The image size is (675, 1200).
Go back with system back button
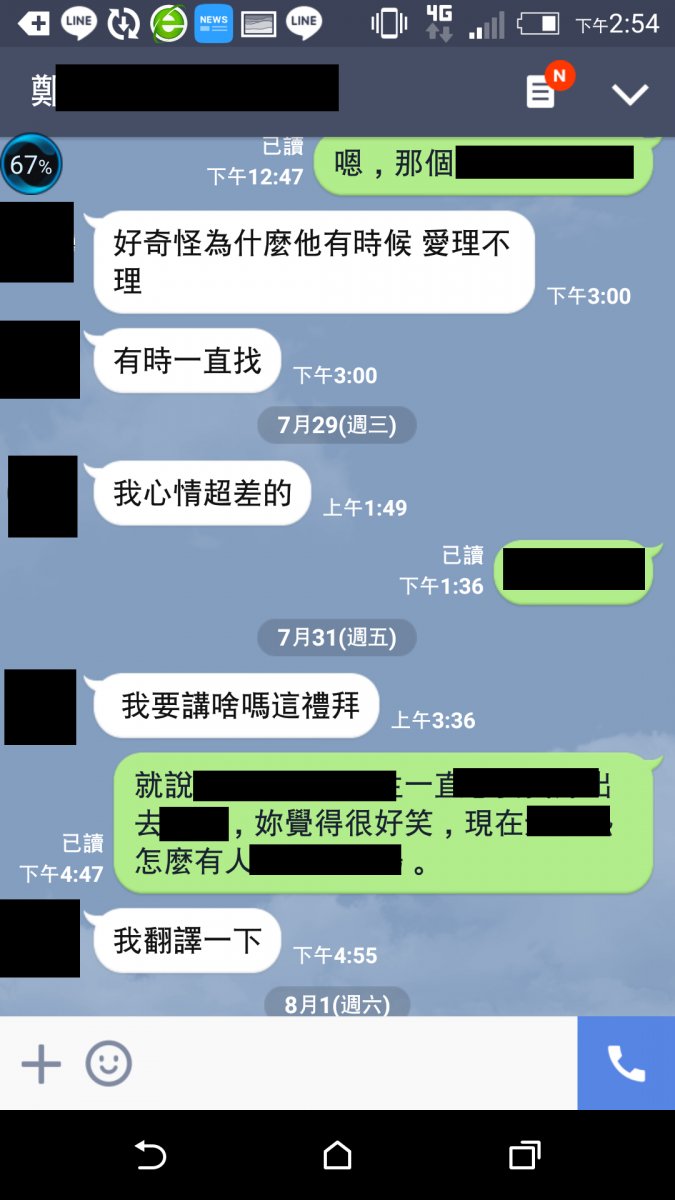pyautogui.click(x=150, y=1156)
